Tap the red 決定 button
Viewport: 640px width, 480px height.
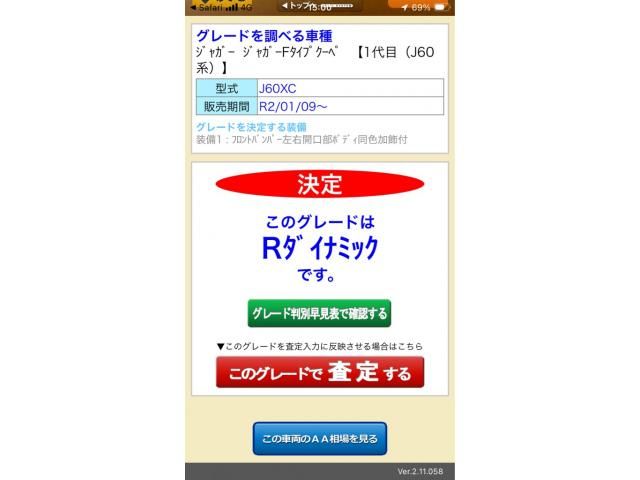pos(319,184)
